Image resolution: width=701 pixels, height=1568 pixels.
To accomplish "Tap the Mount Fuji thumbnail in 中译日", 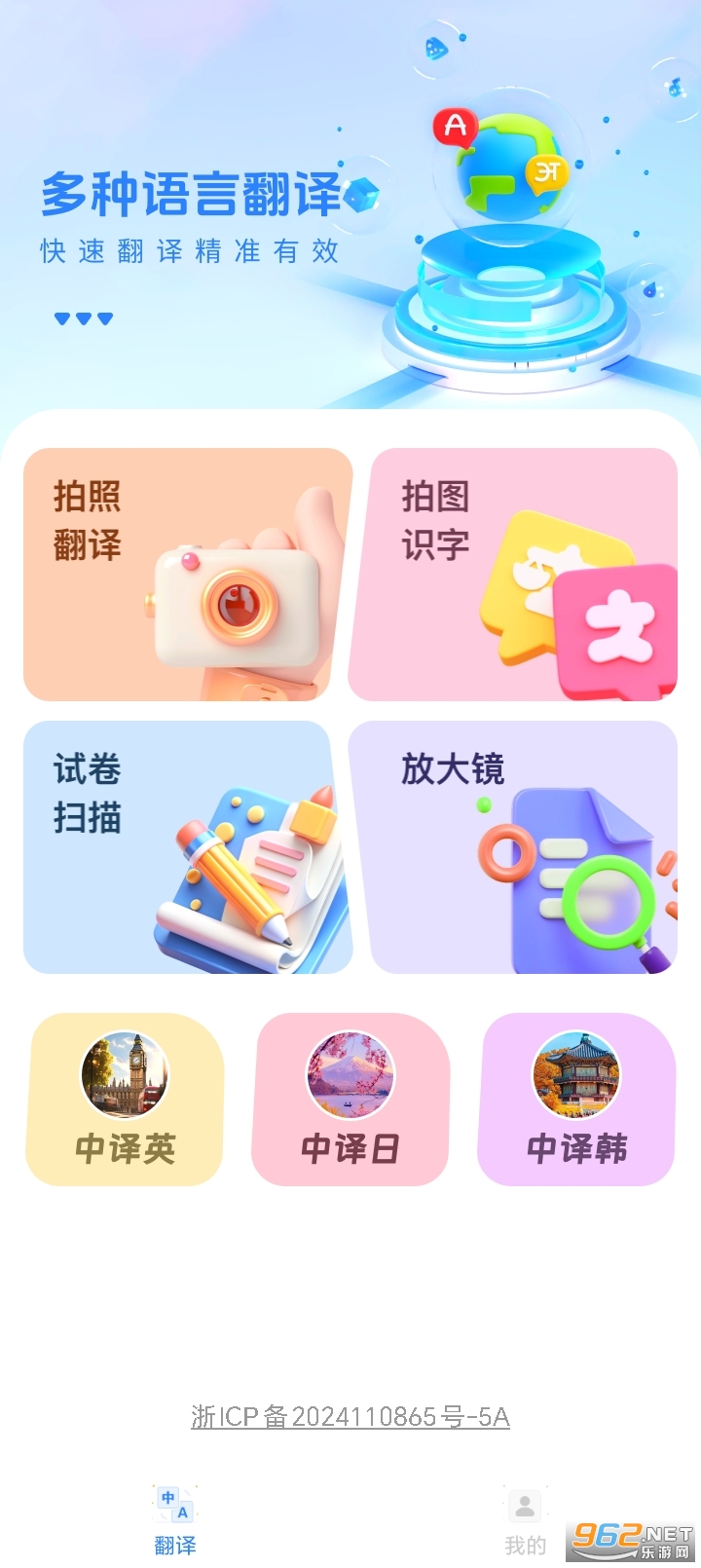I will pyautogui.click(x=350, y=1074).
